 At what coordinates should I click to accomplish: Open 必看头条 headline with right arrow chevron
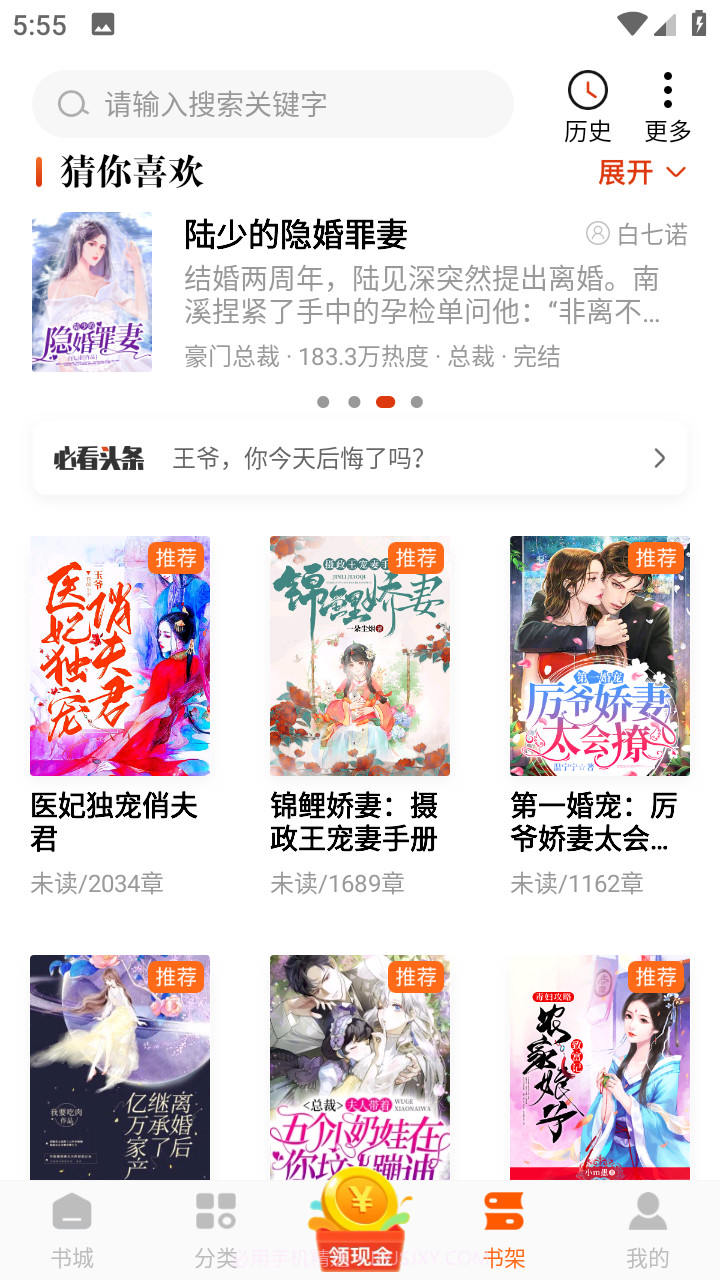659,458
